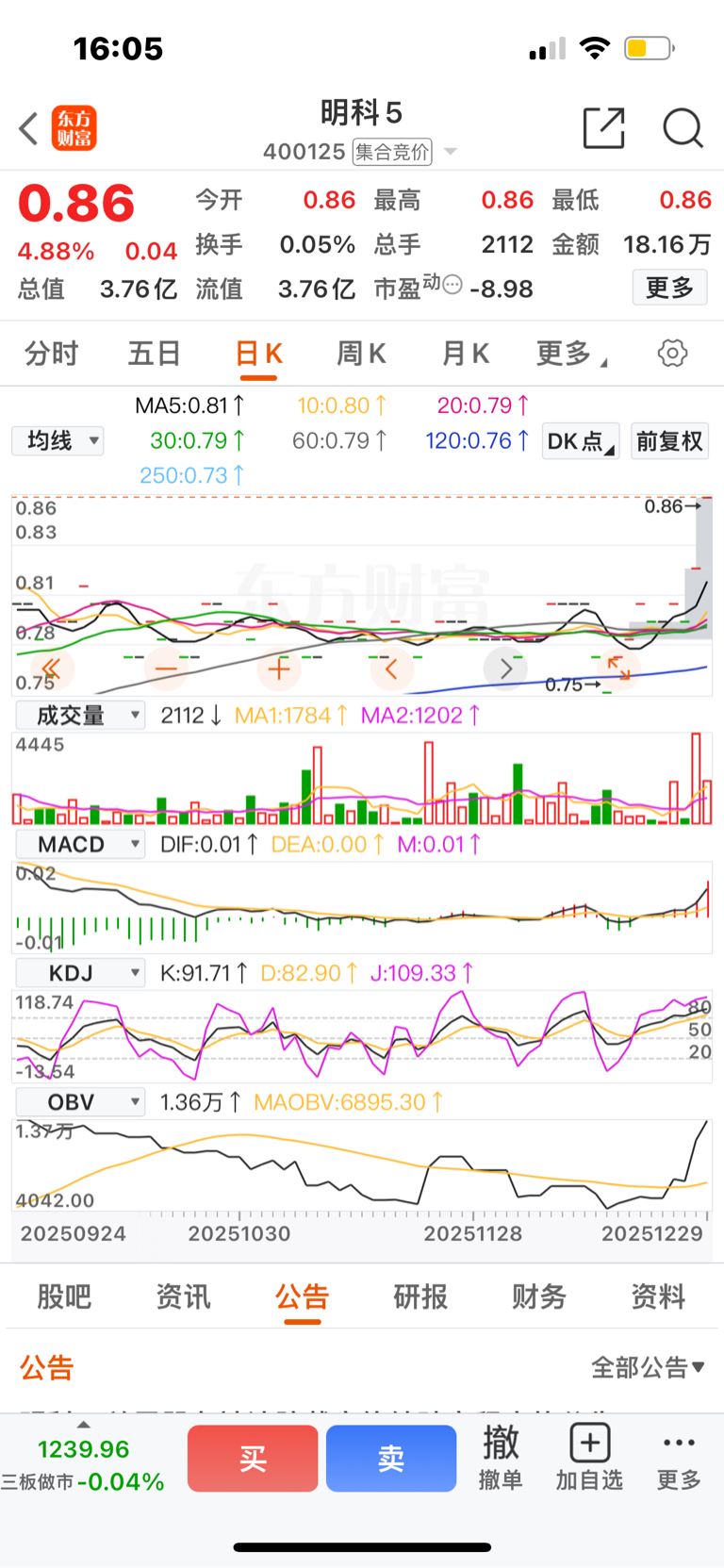Switch to the 分时 chart tab
This screenshot has height=1568, width=724.
click(x=52, y=354)
